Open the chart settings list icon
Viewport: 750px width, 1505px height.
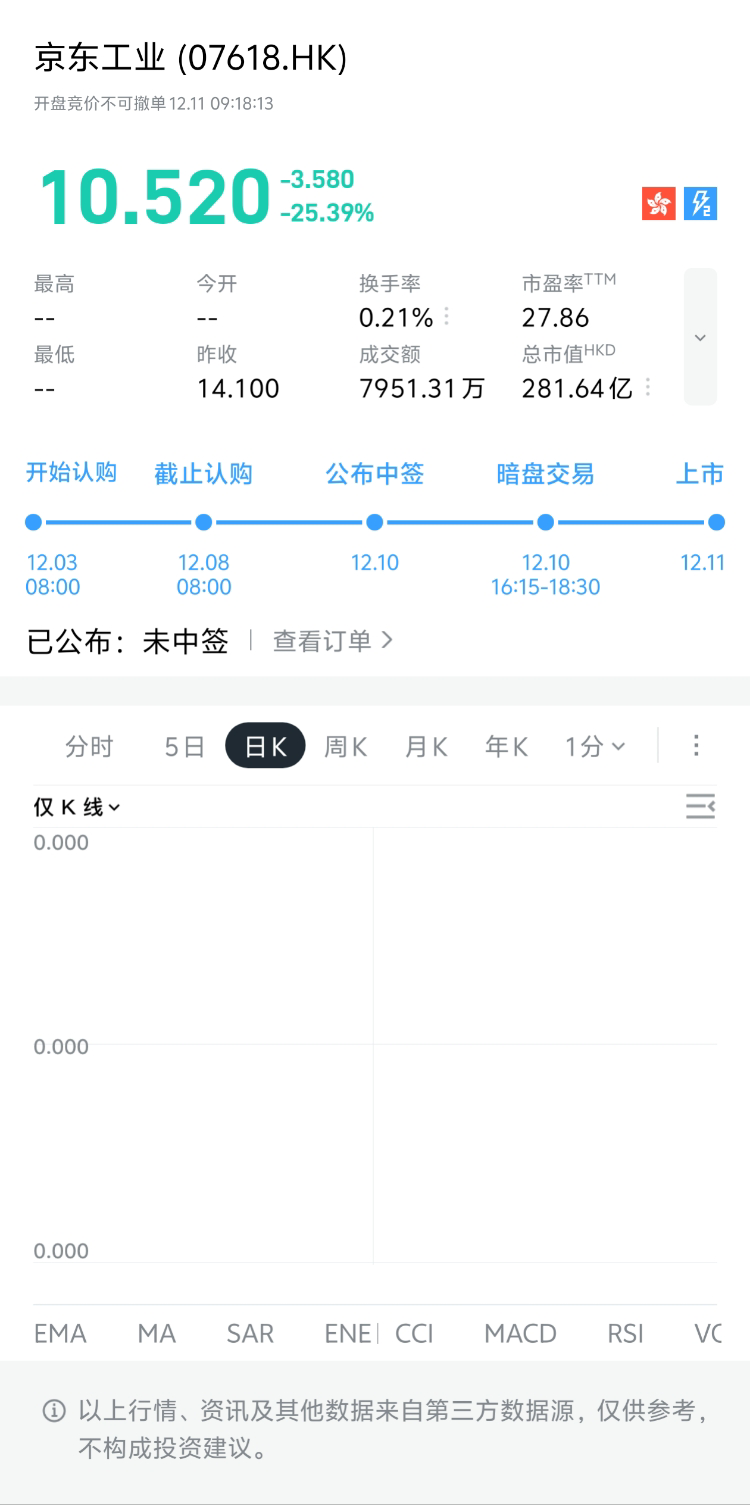pos(700,806)
